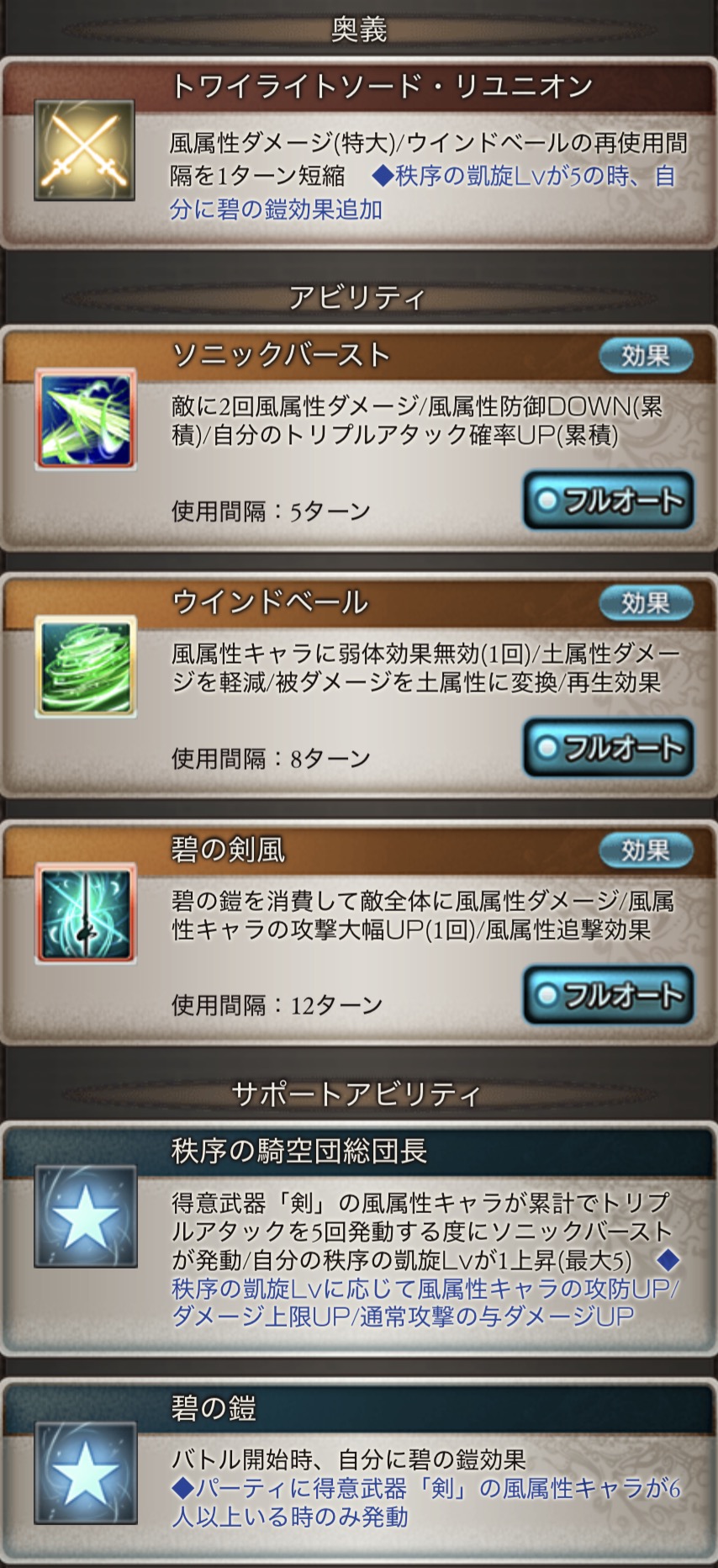
Task: Toggle フルオート for ウインドベール
Action: [608, 748]
